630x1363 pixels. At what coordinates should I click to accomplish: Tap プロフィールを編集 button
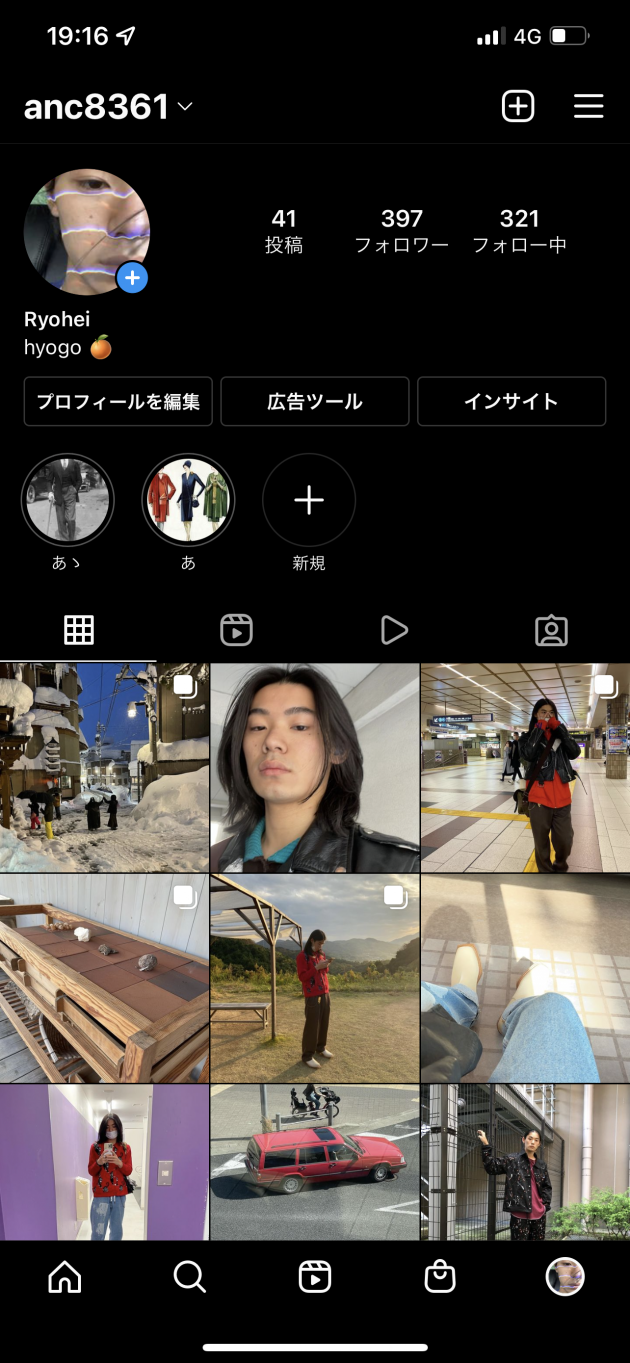[x=118, y=401]
